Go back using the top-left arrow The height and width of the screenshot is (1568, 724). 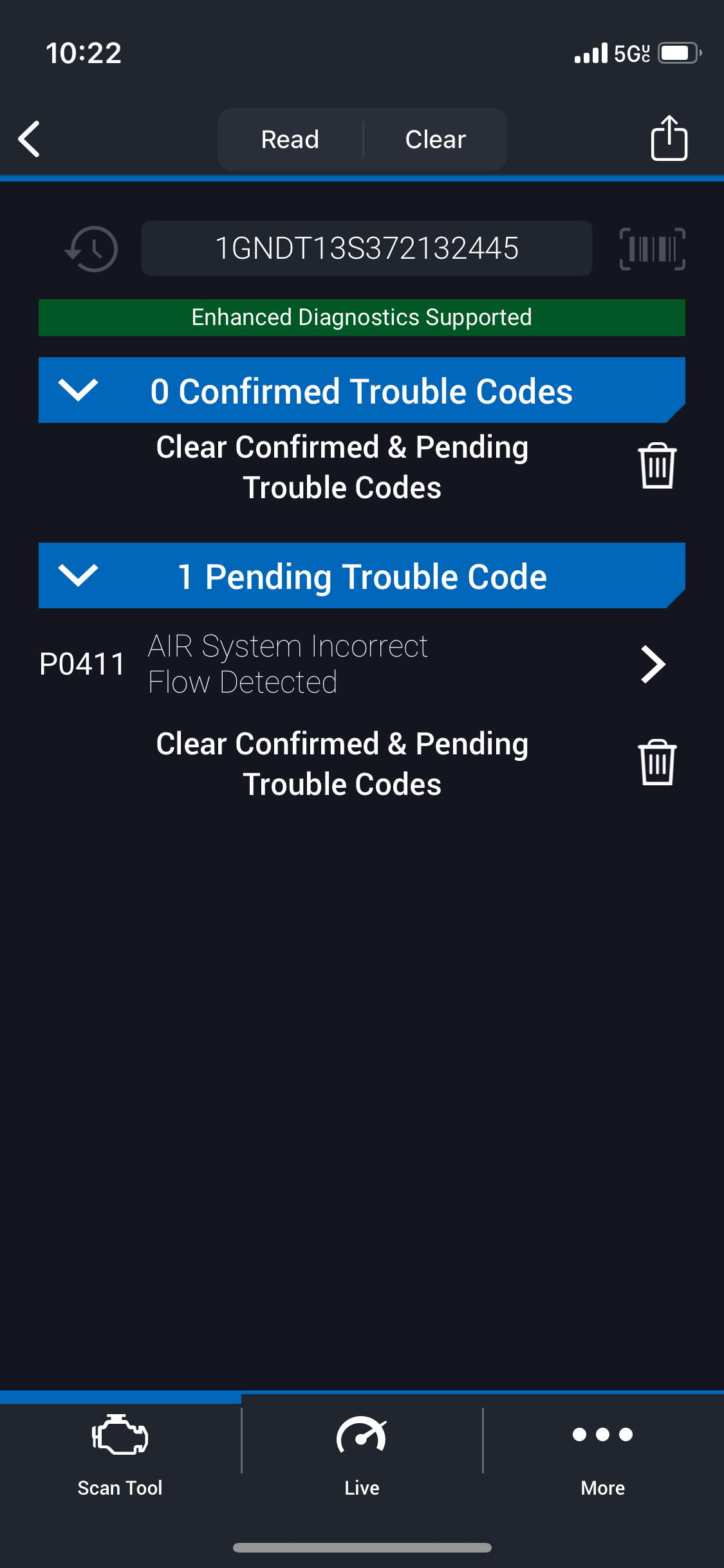click(30, 139)
